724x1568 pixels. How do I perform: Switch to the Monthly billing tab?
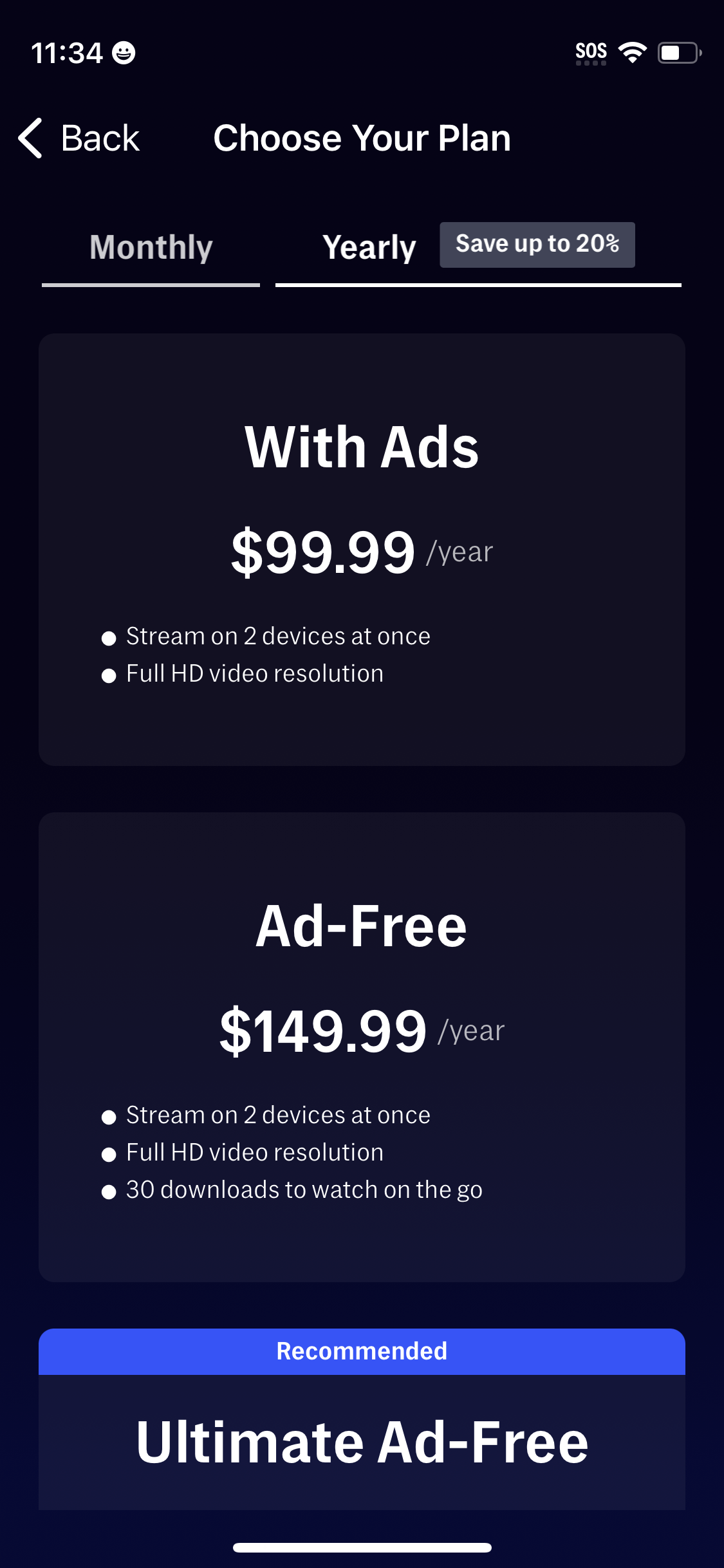151,248
